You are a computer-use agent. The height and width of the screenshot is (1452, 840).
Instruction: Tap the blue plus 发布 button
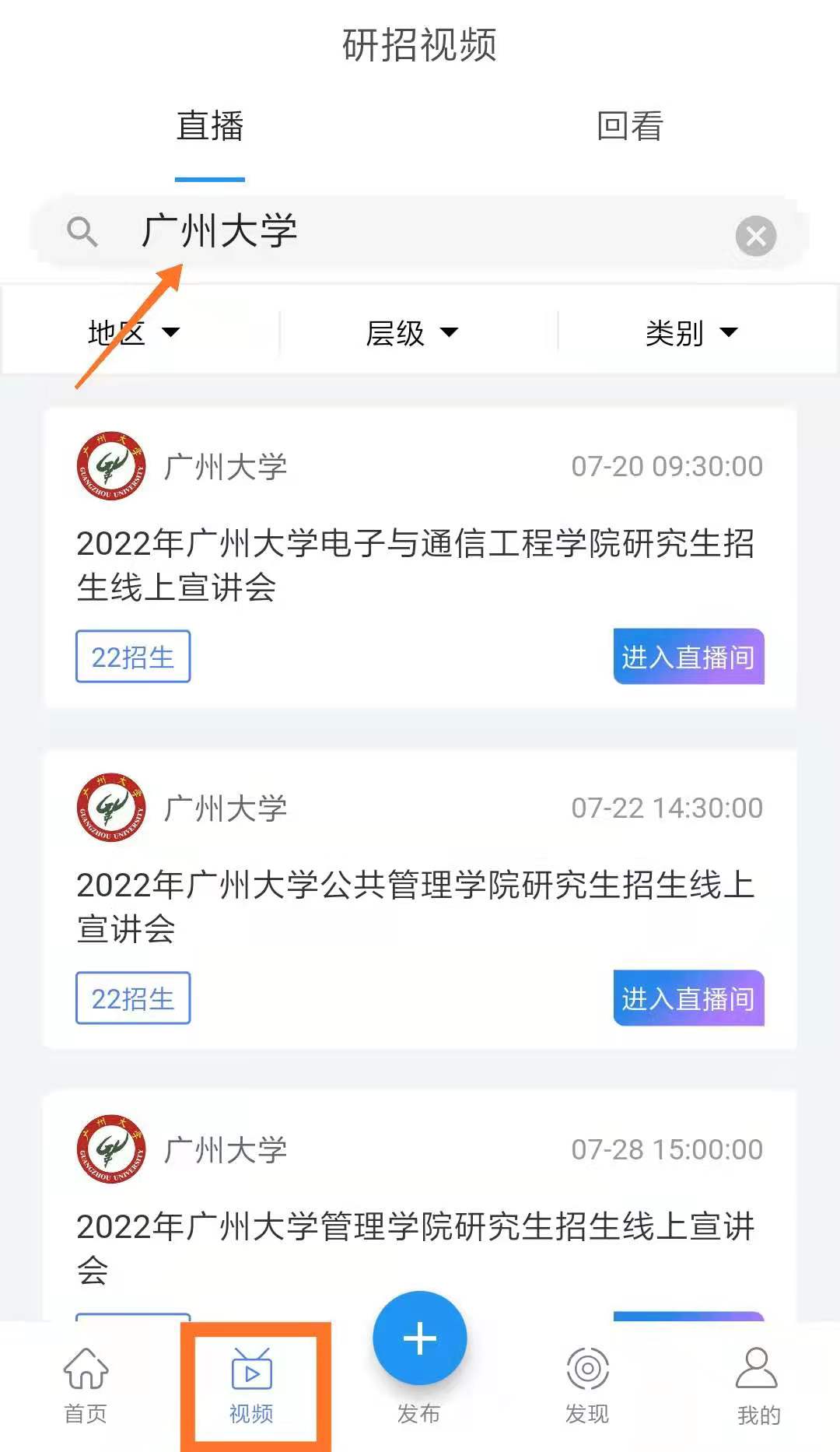coord(420,1339)
